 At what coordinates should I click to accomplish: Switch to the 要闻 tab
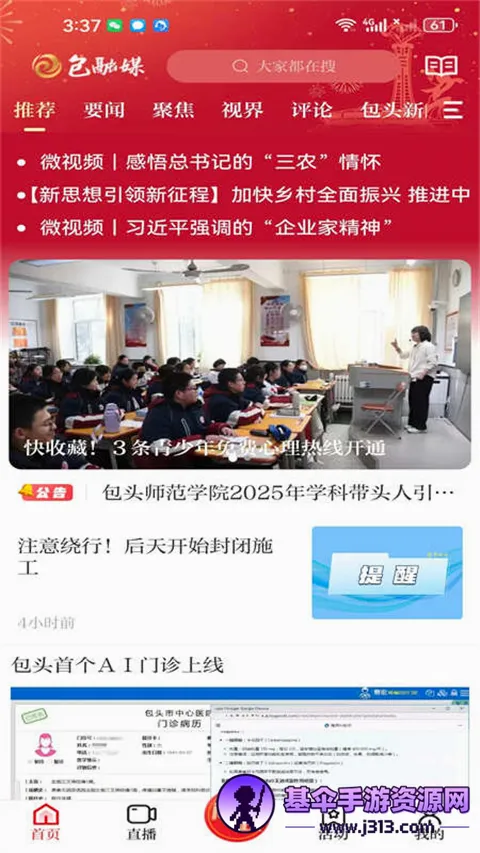(104, 110)
